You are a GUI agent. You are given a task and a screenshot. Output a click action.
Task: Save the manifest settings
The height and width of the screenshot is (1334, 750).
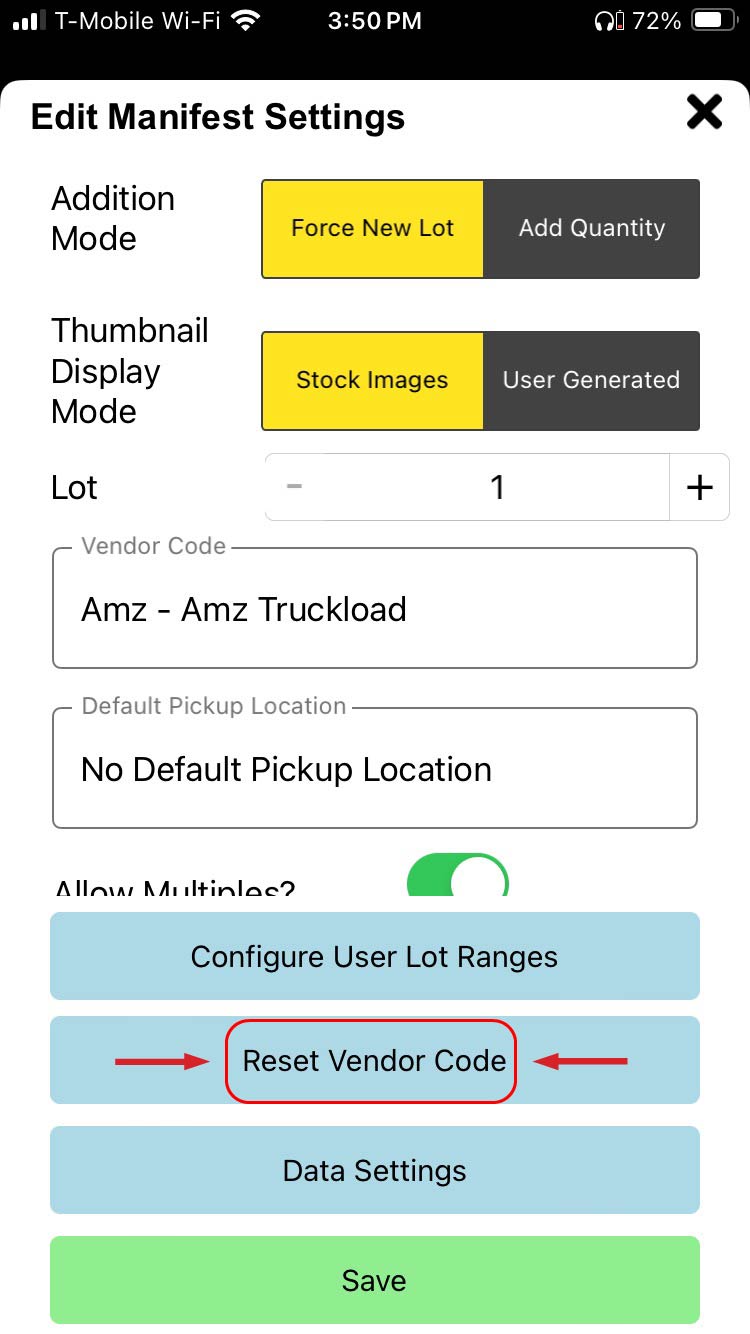(374, 1280)
